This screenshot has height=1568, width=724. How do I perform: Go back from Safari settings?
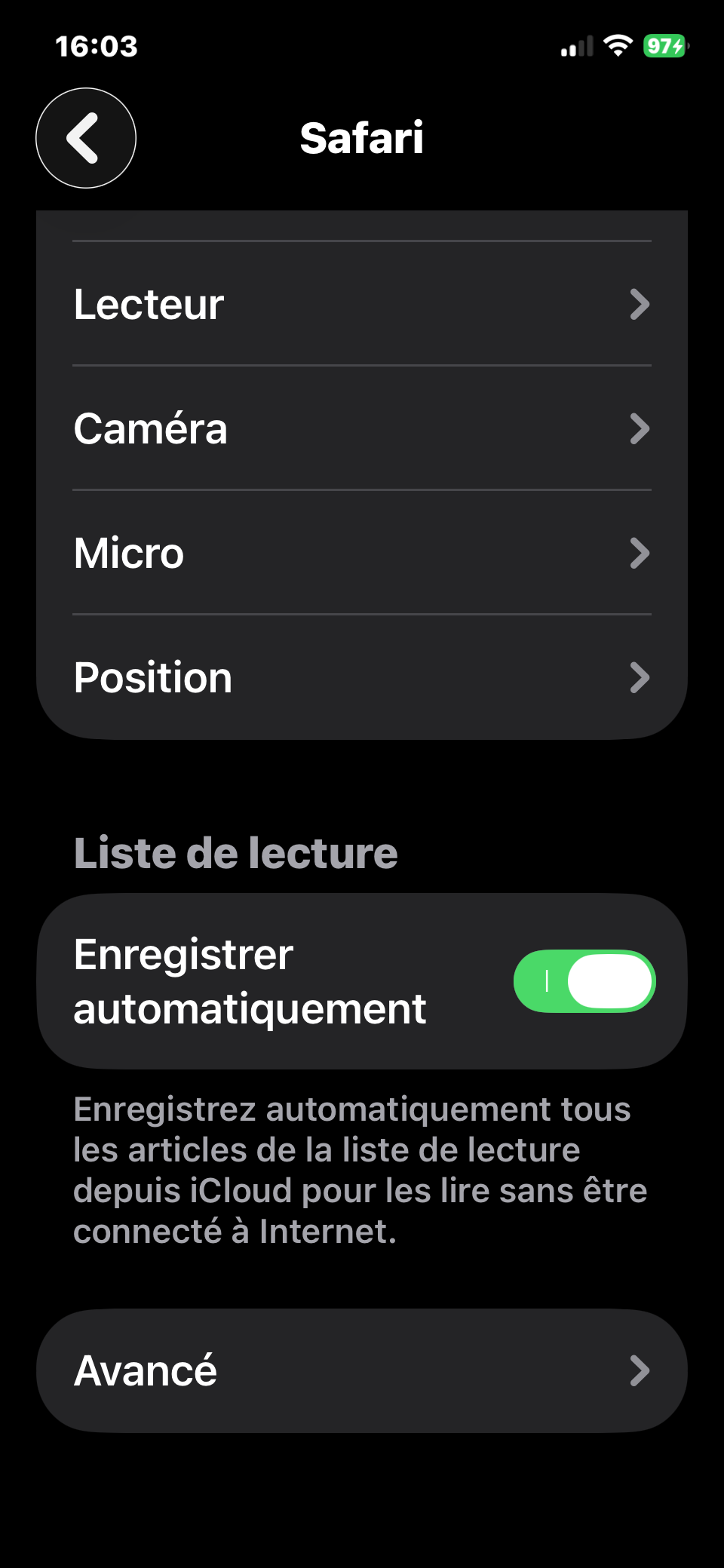[x=86, y=138]
